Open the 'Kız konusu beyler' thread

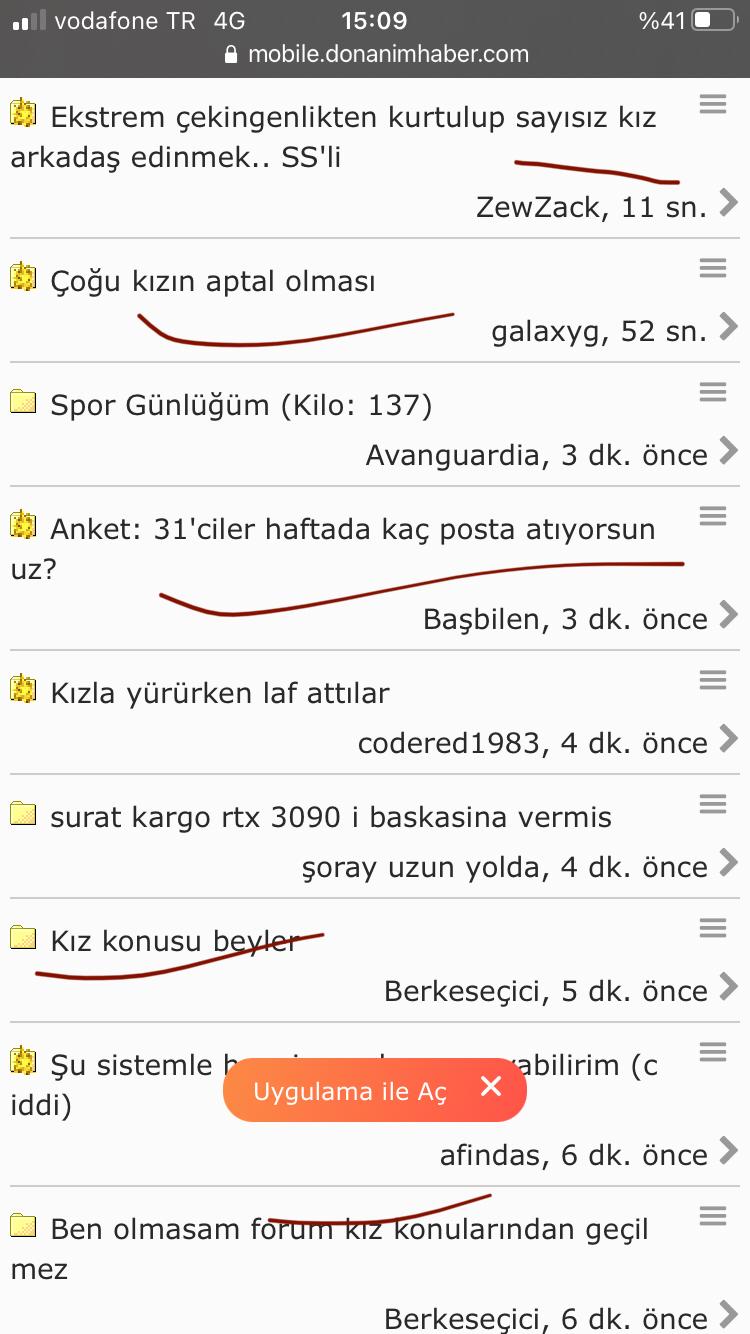click(x=175, y=941)
